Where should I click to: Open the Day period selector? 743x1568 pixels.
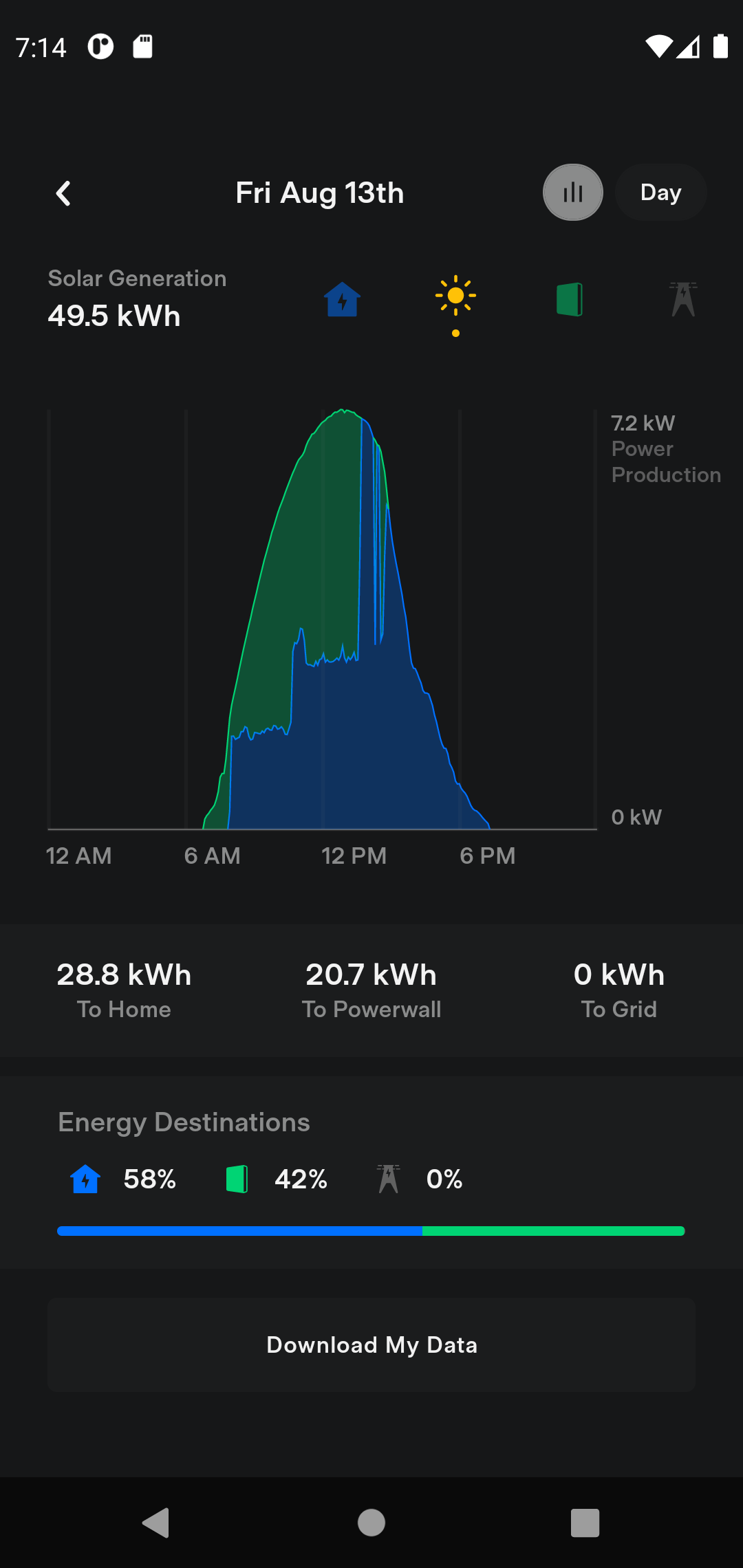pyautogui.click(x=660, y=193)
